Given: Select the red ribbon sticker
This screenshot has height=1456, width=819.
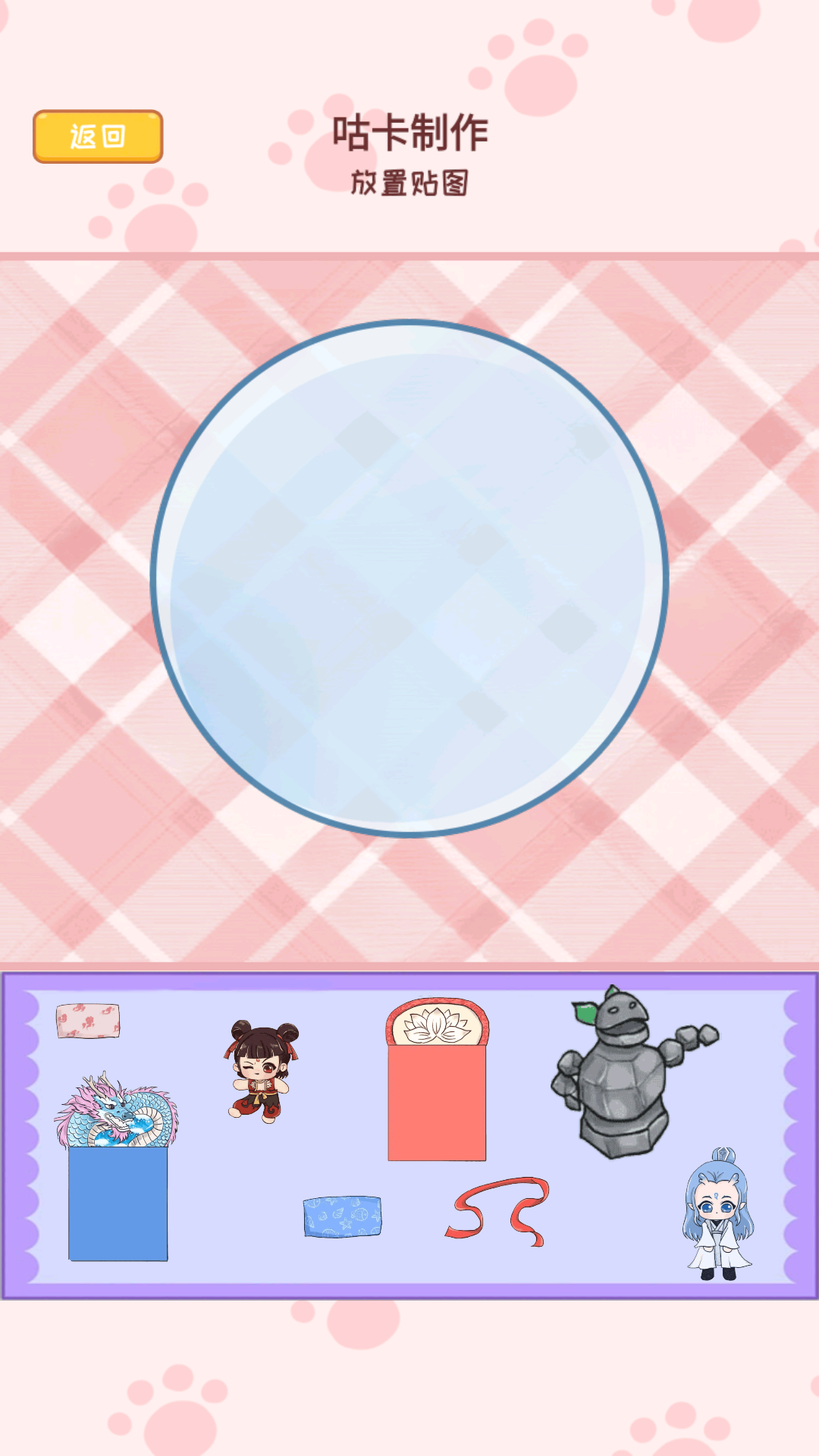Looking at the screenshot, I should (x=499, y=1211).
